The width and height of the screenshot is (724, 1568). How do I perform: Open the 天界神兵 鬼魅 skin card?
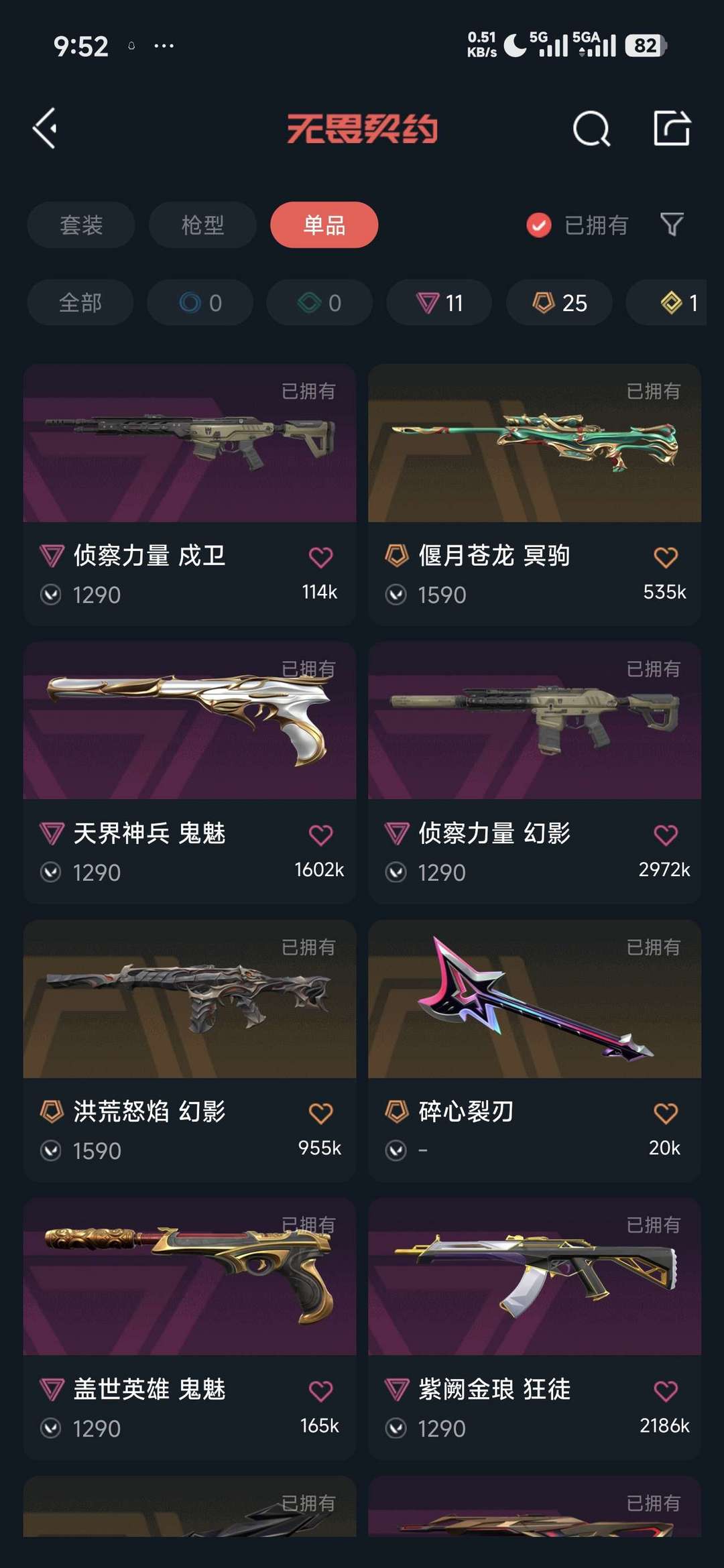(x=190, y=772)
